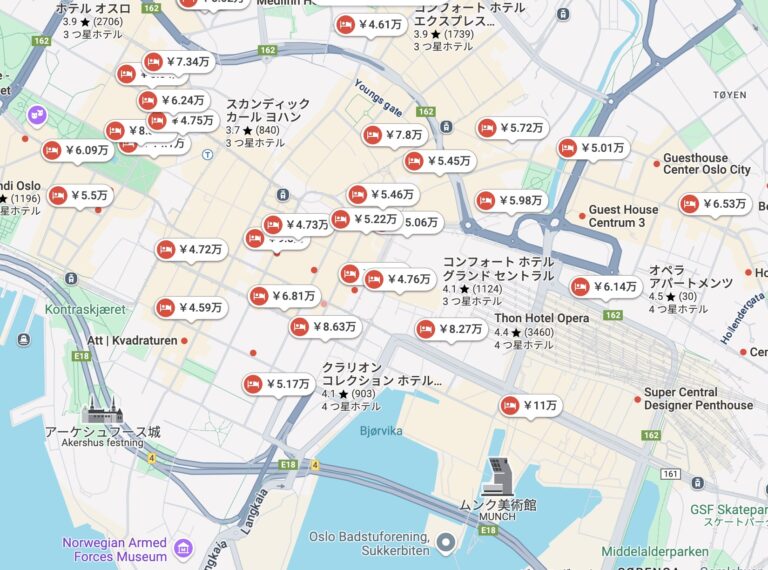
Task: Select the ¥8.27万 hotel price pin
Action: pos(451,329)
